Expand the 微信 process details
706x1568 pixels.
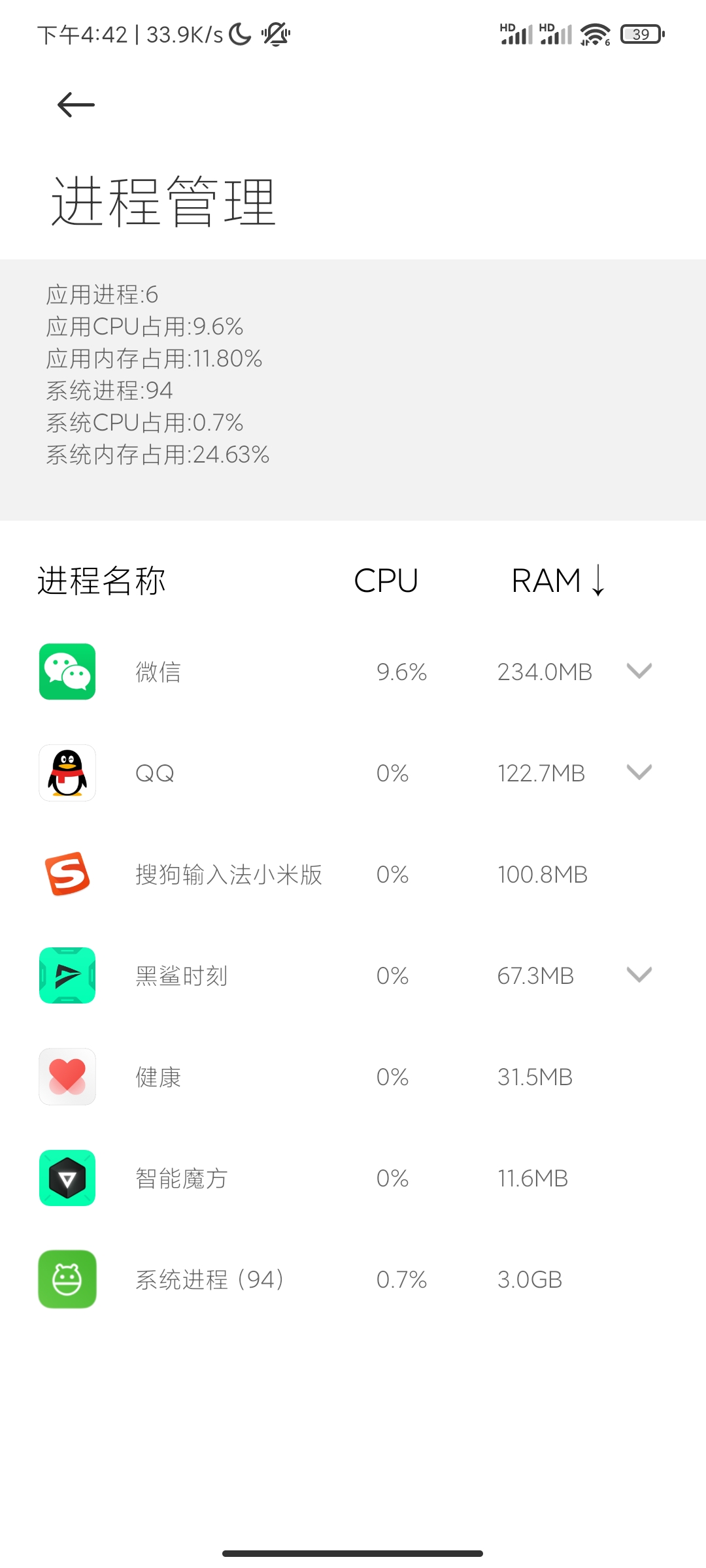pos(639,671)
